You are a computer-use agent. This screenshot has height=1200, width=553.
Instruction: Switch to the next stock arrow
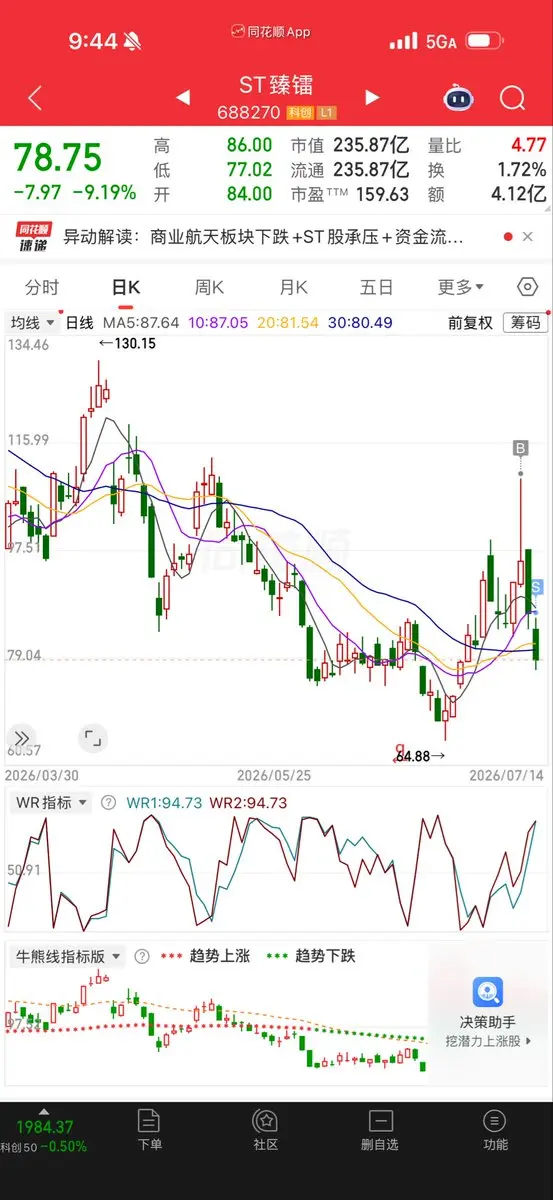click(x=372, y=98)
